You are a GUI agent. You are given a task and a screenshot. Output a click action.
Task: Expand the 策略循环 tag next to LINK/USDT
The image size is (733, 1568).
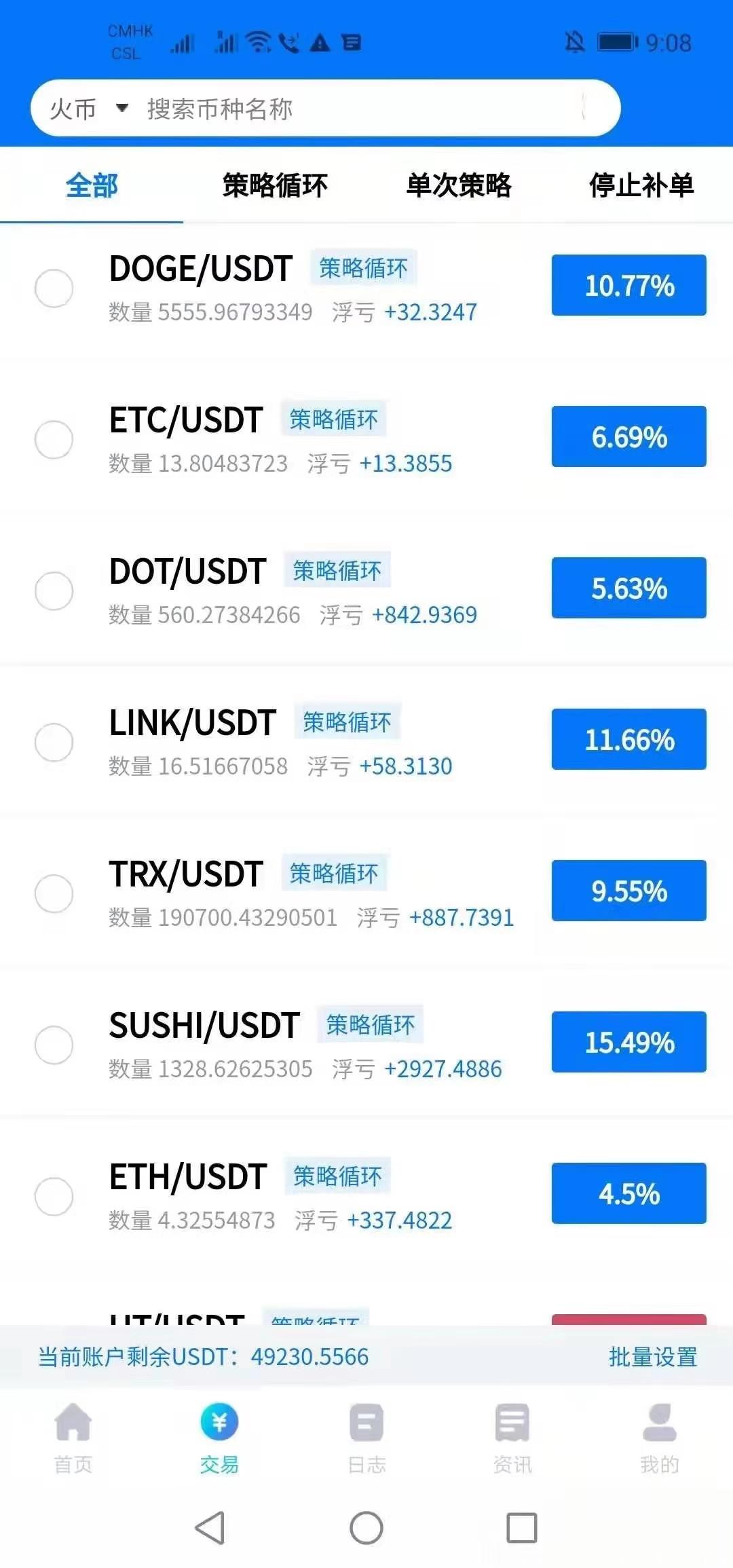(348, 722)
